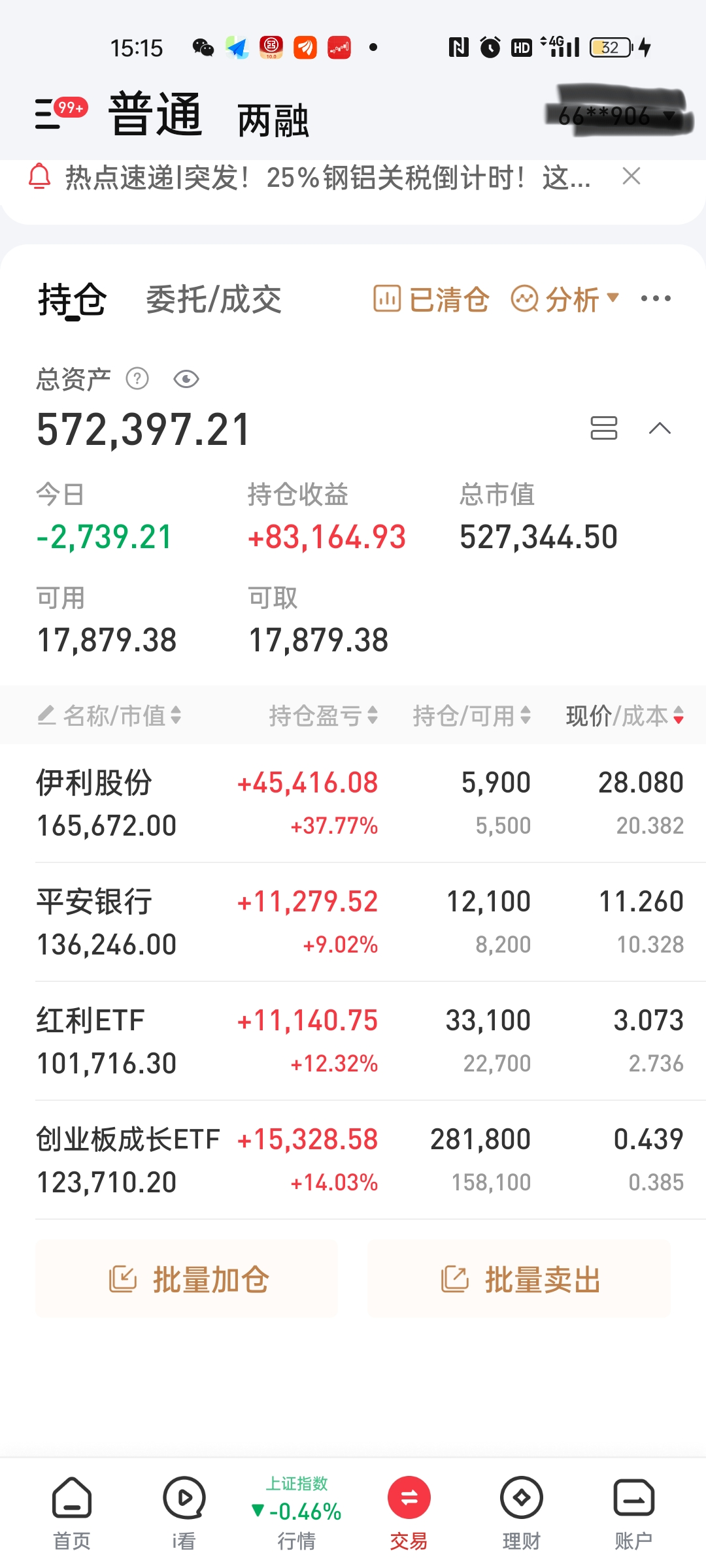Open 已清仓 cleared positions
This screenshot has height=1568, width=706.
(431, 300)
